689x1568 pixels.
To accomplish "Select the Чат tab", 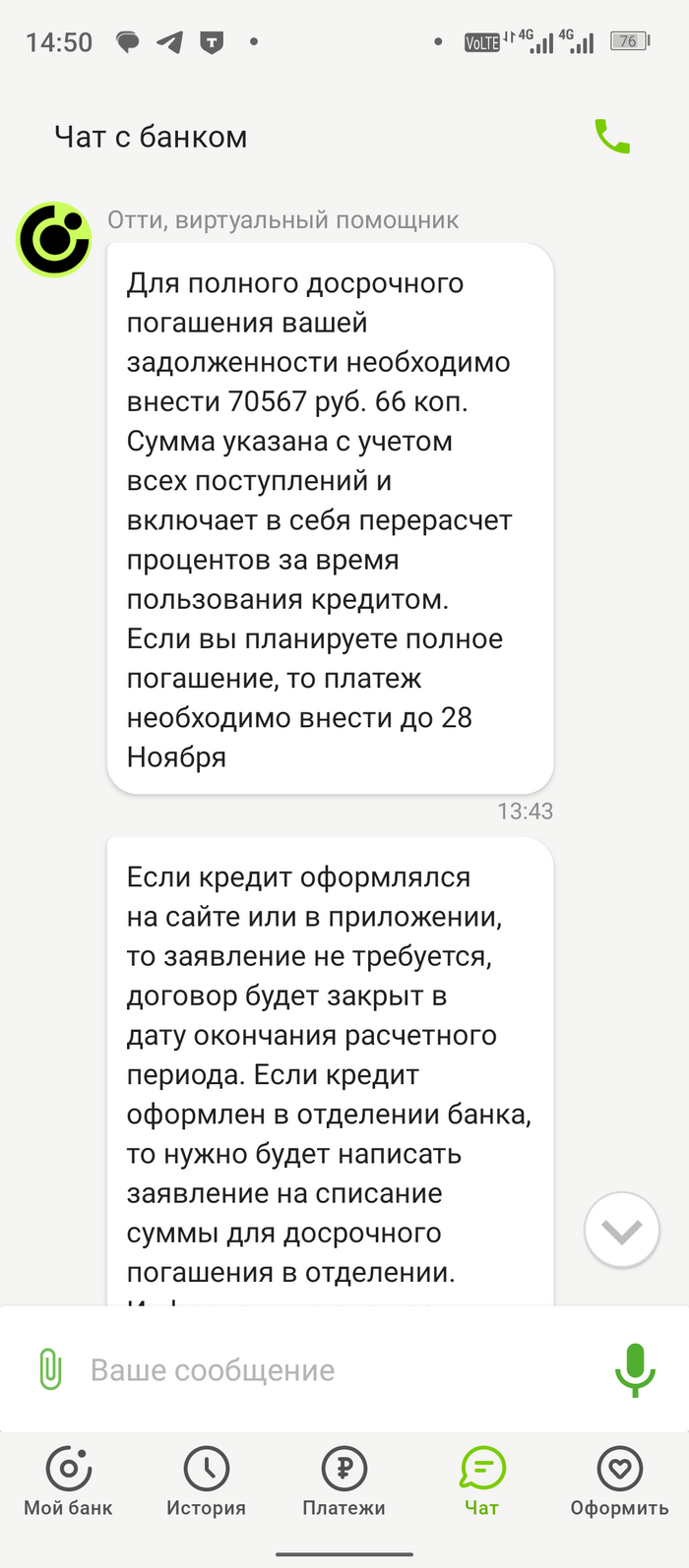I will [482, 1482].
